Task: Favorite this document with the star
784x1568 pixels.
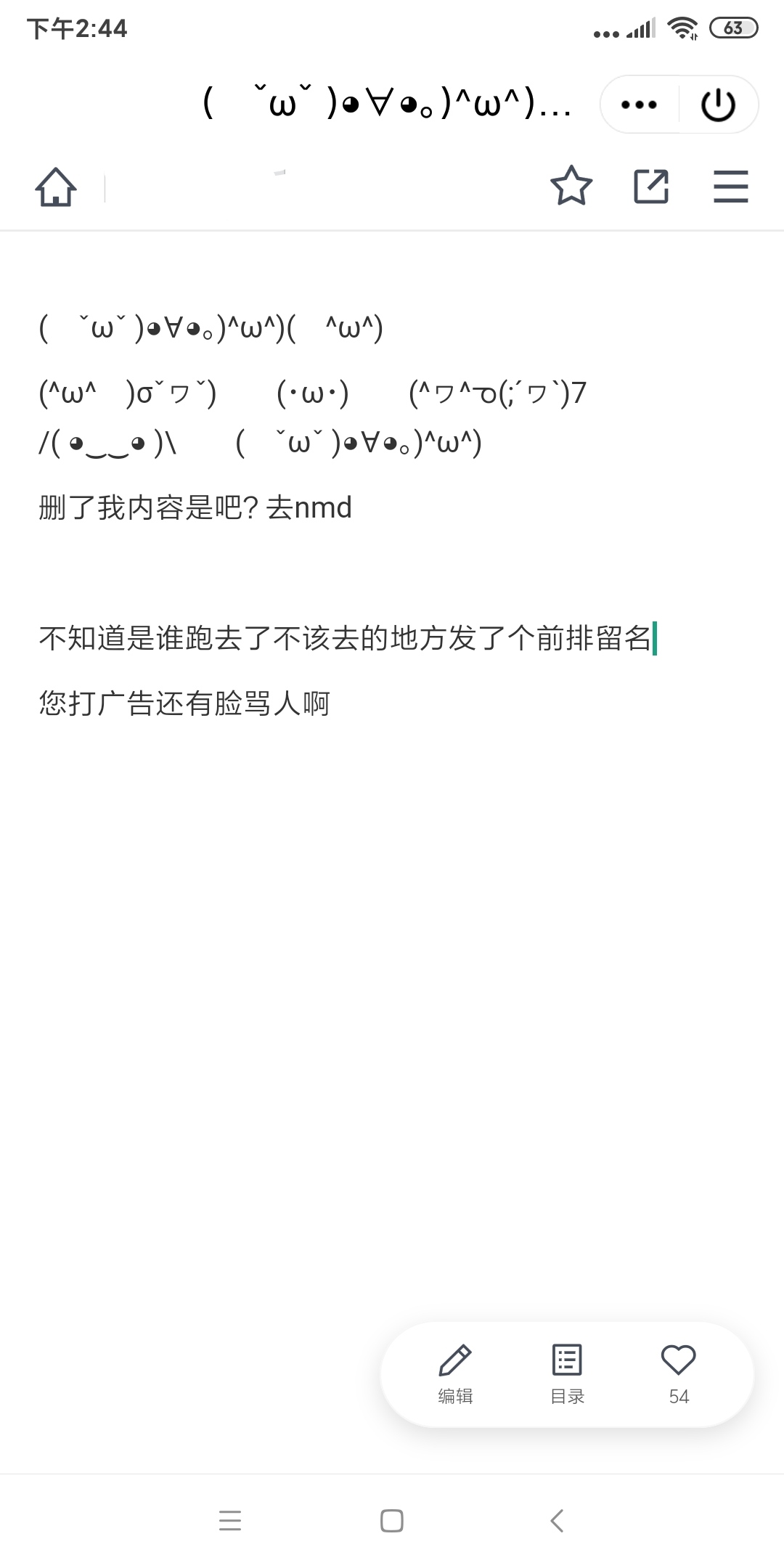Action: [571, 186]
